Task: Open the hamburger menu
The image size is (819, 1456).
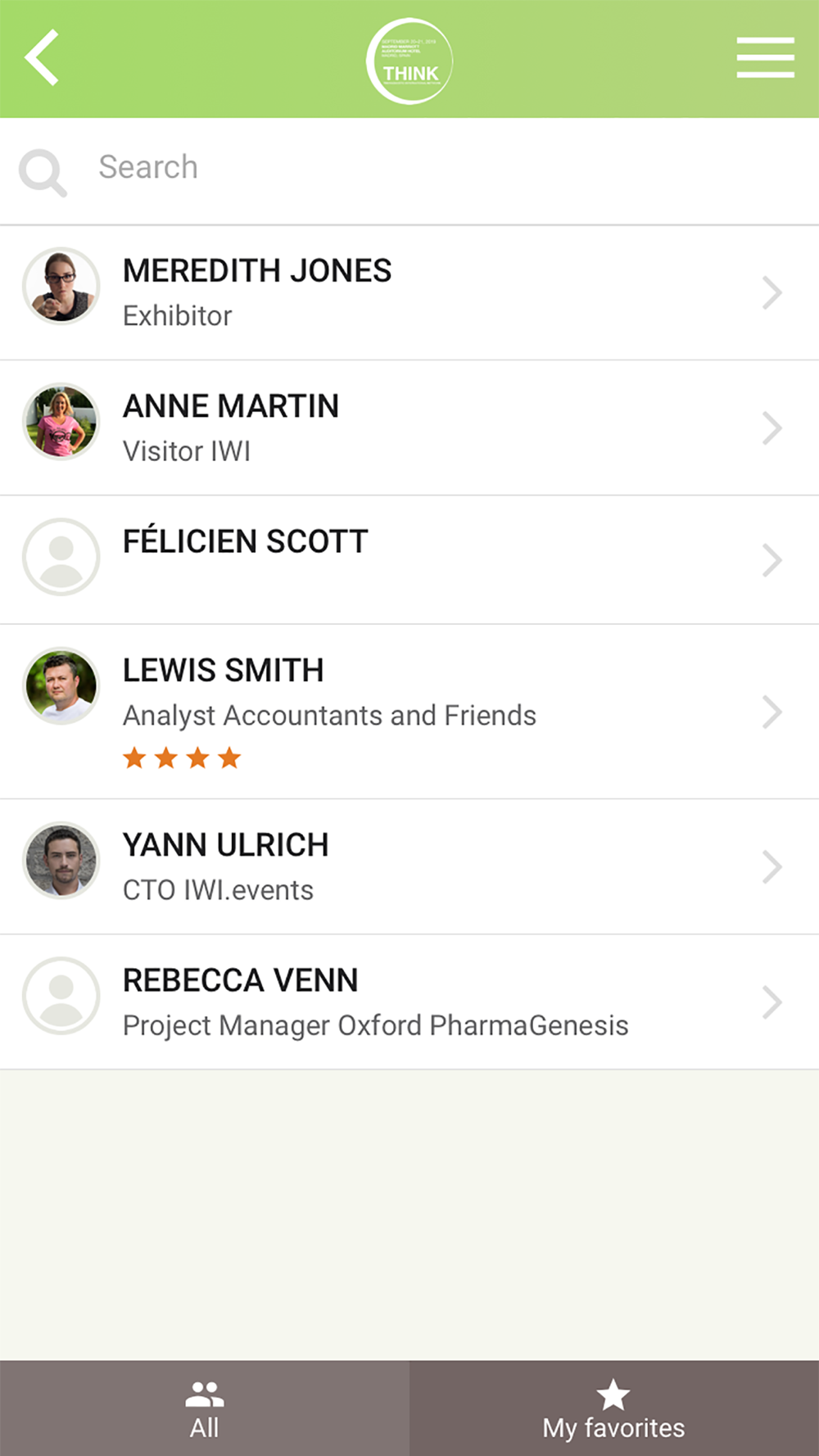Action: point(765,57)
